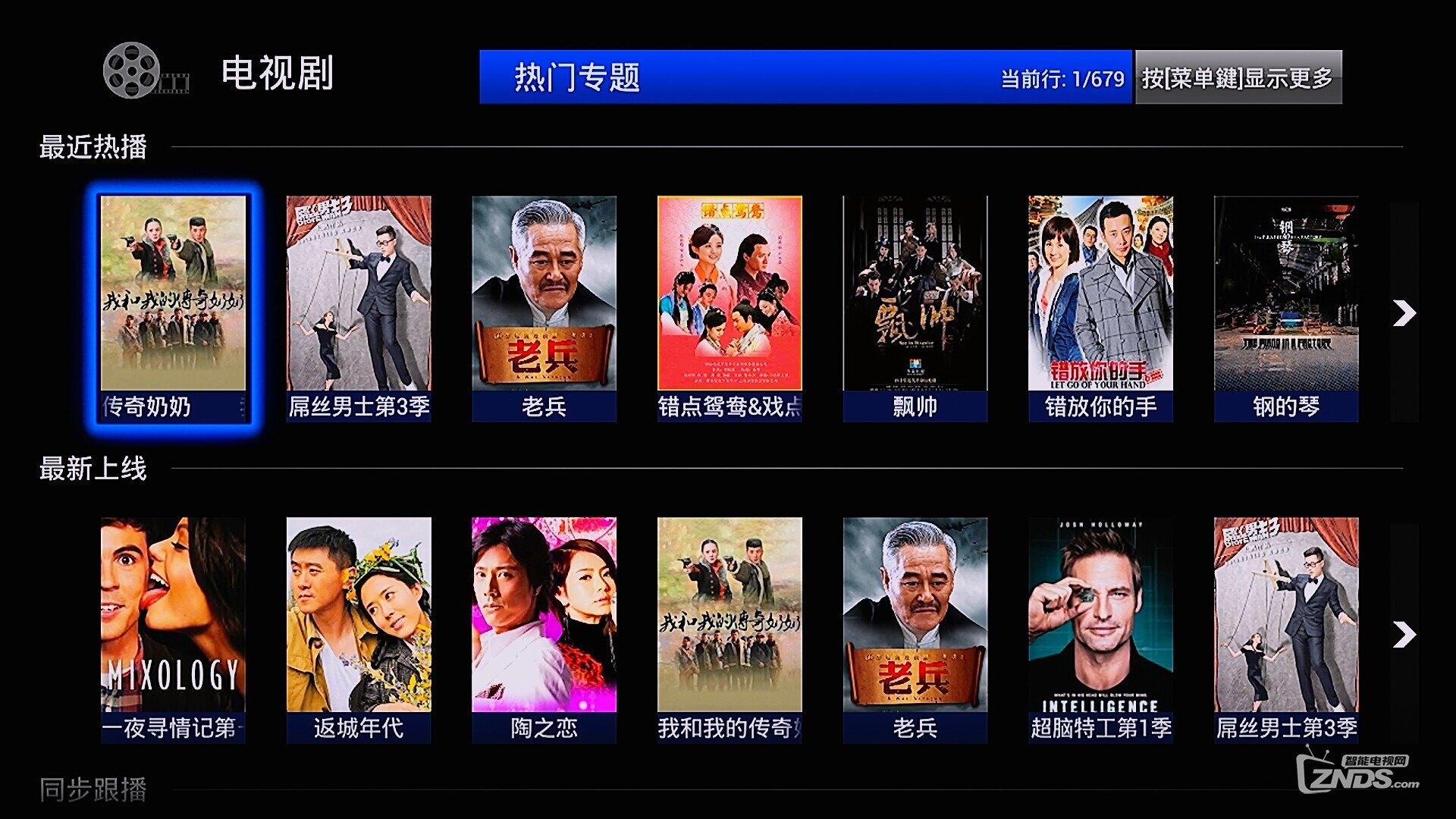Select the 错点鸳鸯&戏点 drama poster
The width and height of the screenshot is (1456, 819).
click(730, 307)
